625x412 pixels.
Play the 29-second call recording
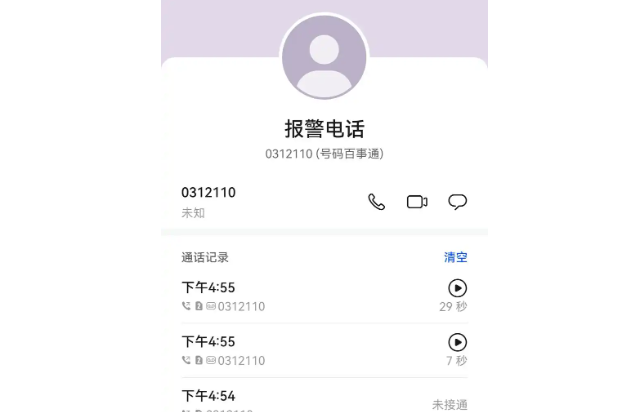[457, 288]
